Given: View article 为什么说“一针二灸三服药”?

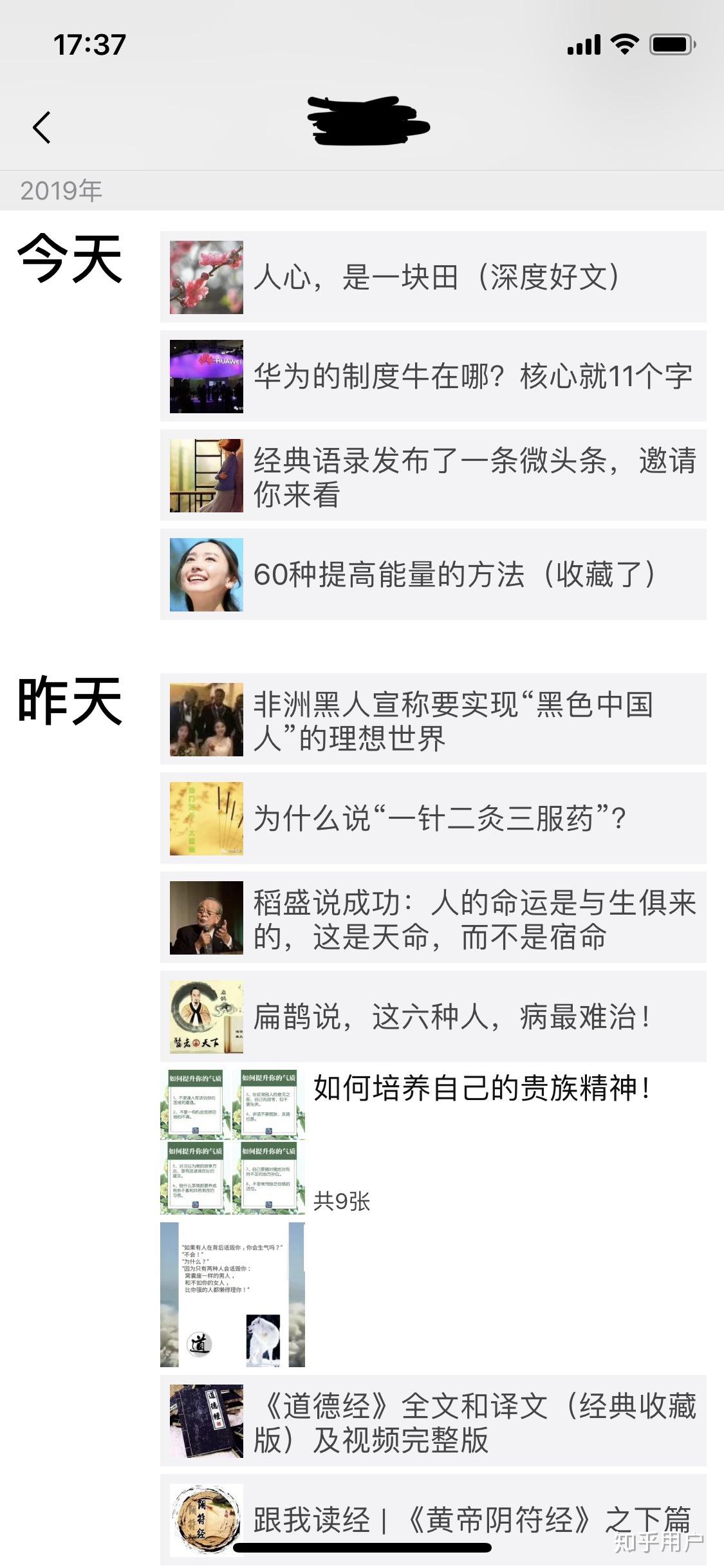Looking at the screenshot, I should [432, 819].
